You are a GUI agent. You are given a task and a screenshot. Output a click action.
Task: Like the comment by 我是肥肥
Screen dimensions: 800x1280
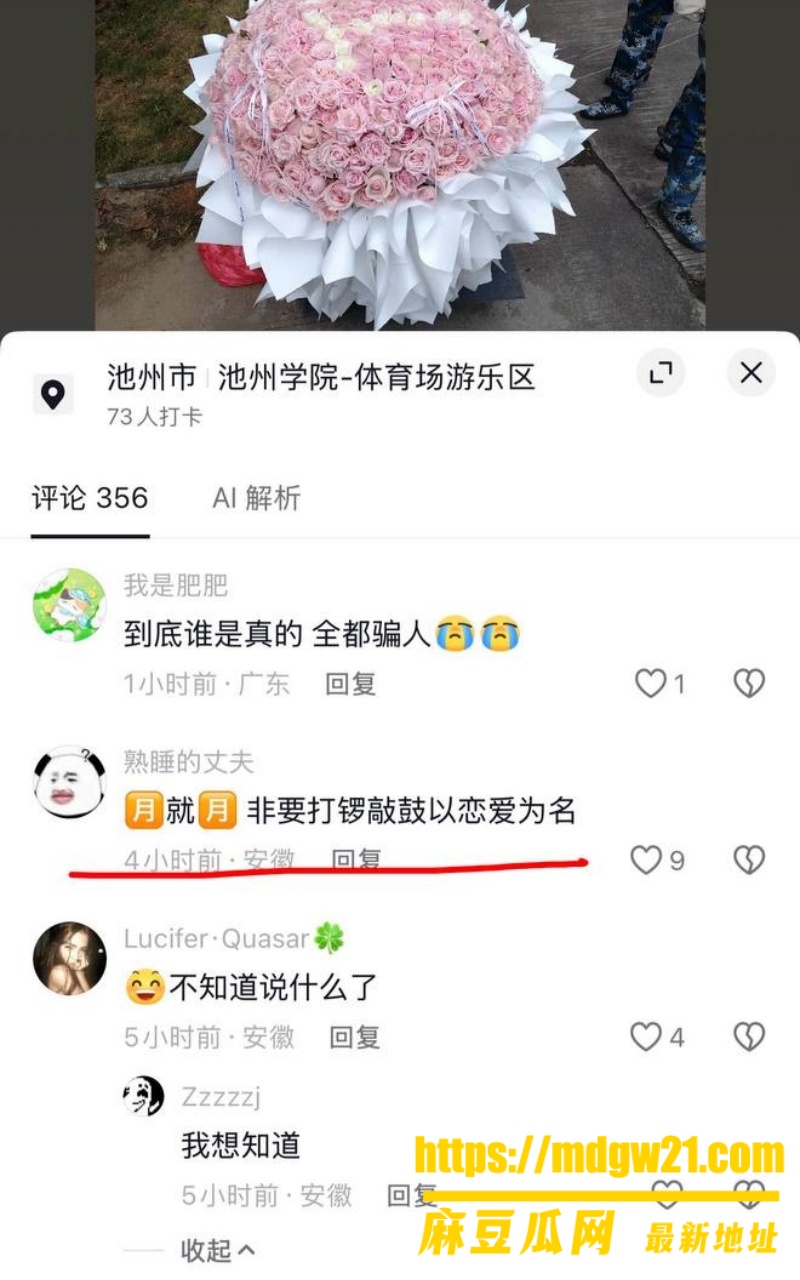coord(661,684)
